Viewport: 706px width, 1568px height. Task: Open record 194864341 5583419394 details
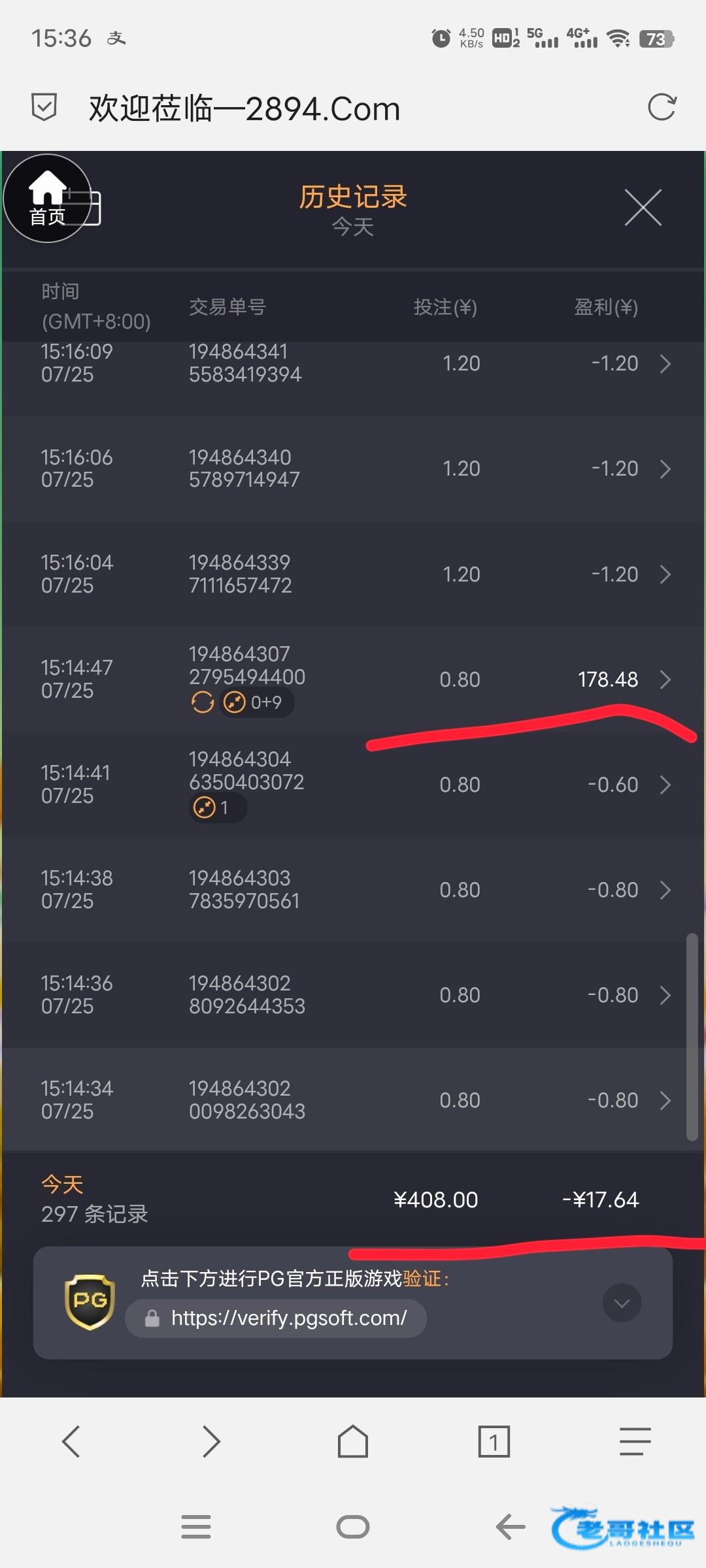353,364
